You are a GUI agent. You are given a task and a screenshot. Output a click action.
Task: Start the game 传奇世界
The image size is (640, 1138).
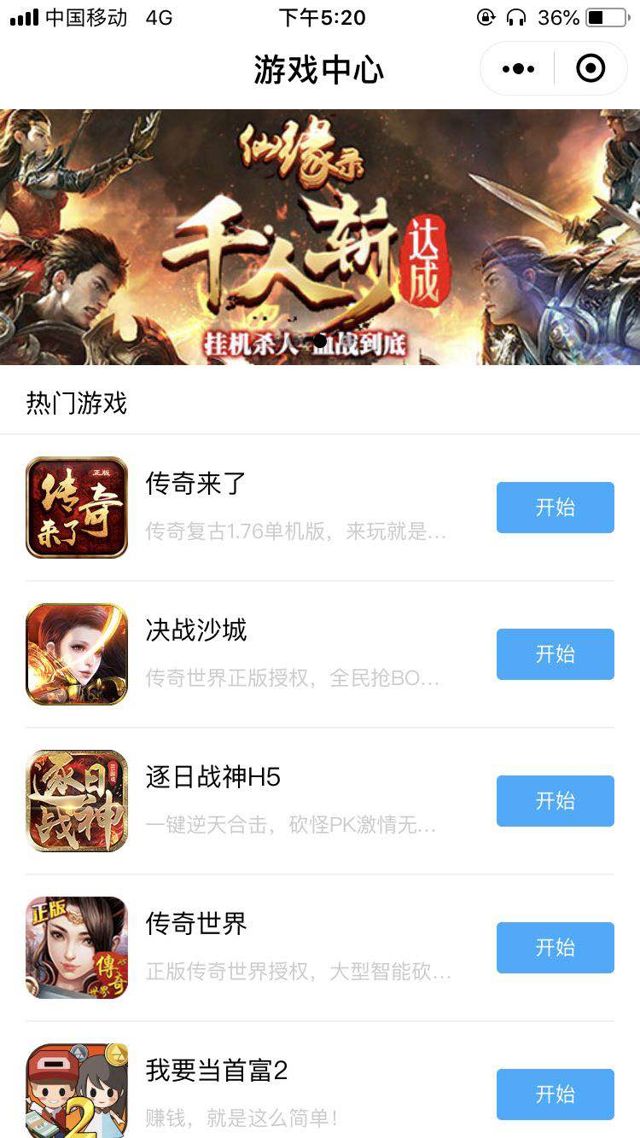click(555, 948)
